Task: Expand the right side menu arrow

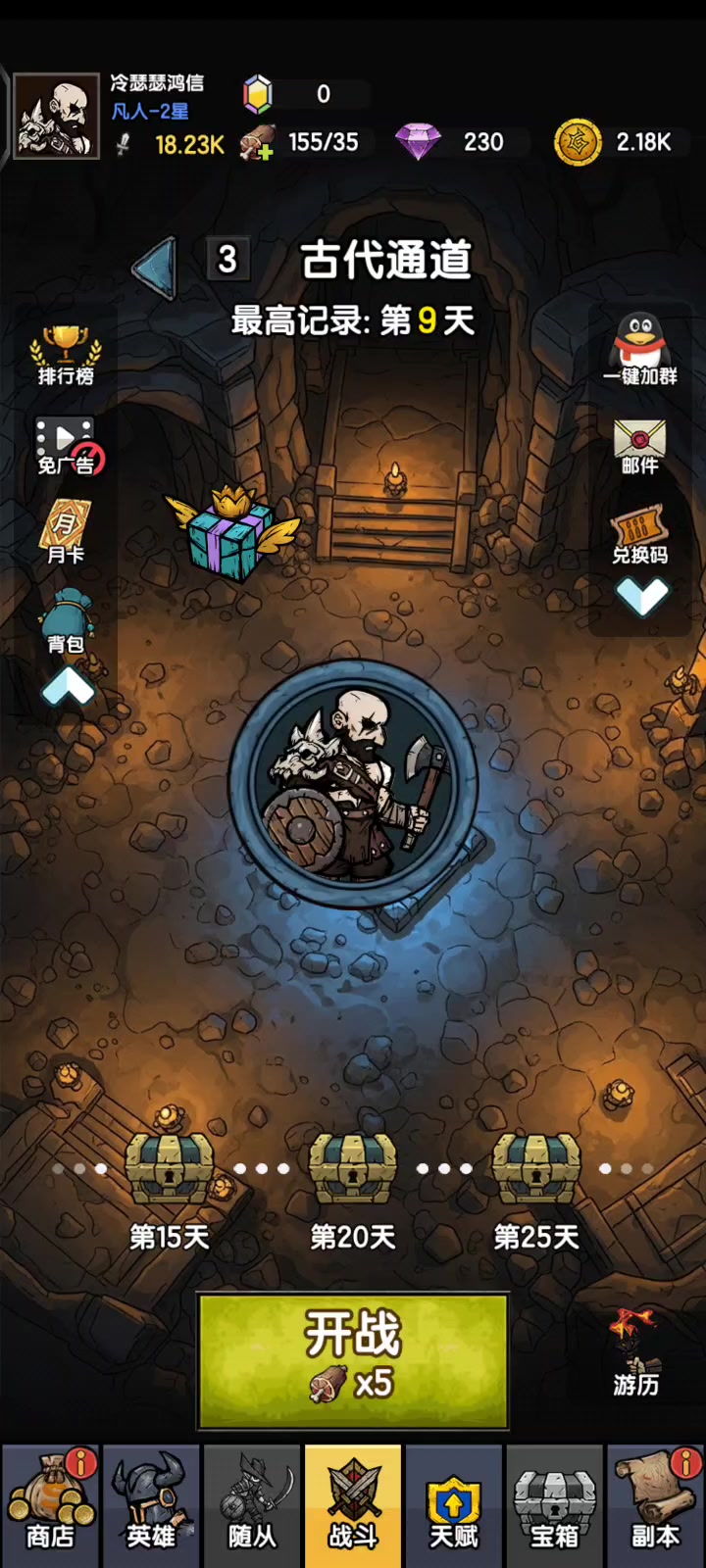Action: [642, 596]
